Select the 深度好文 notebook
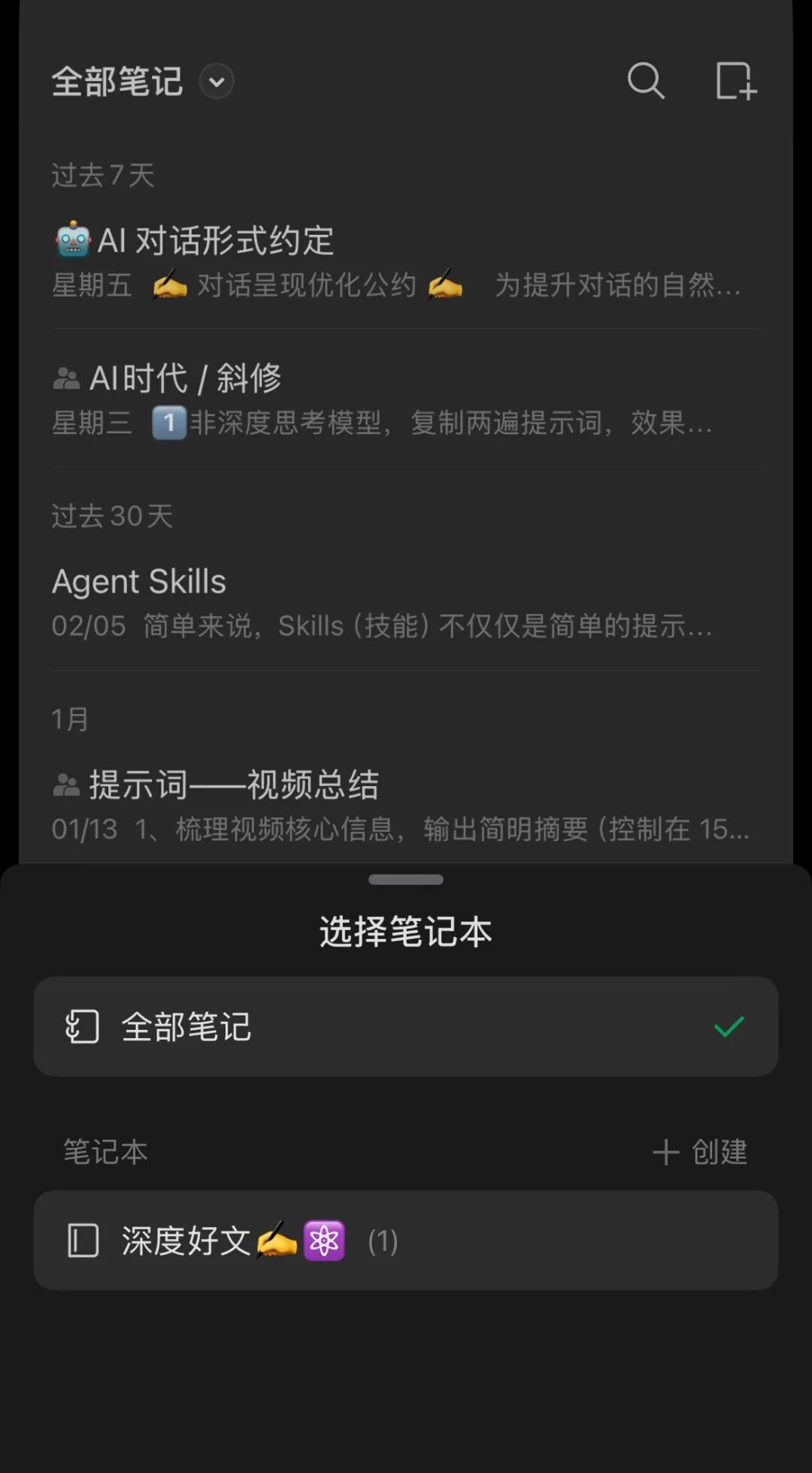 click(406, 1241)
